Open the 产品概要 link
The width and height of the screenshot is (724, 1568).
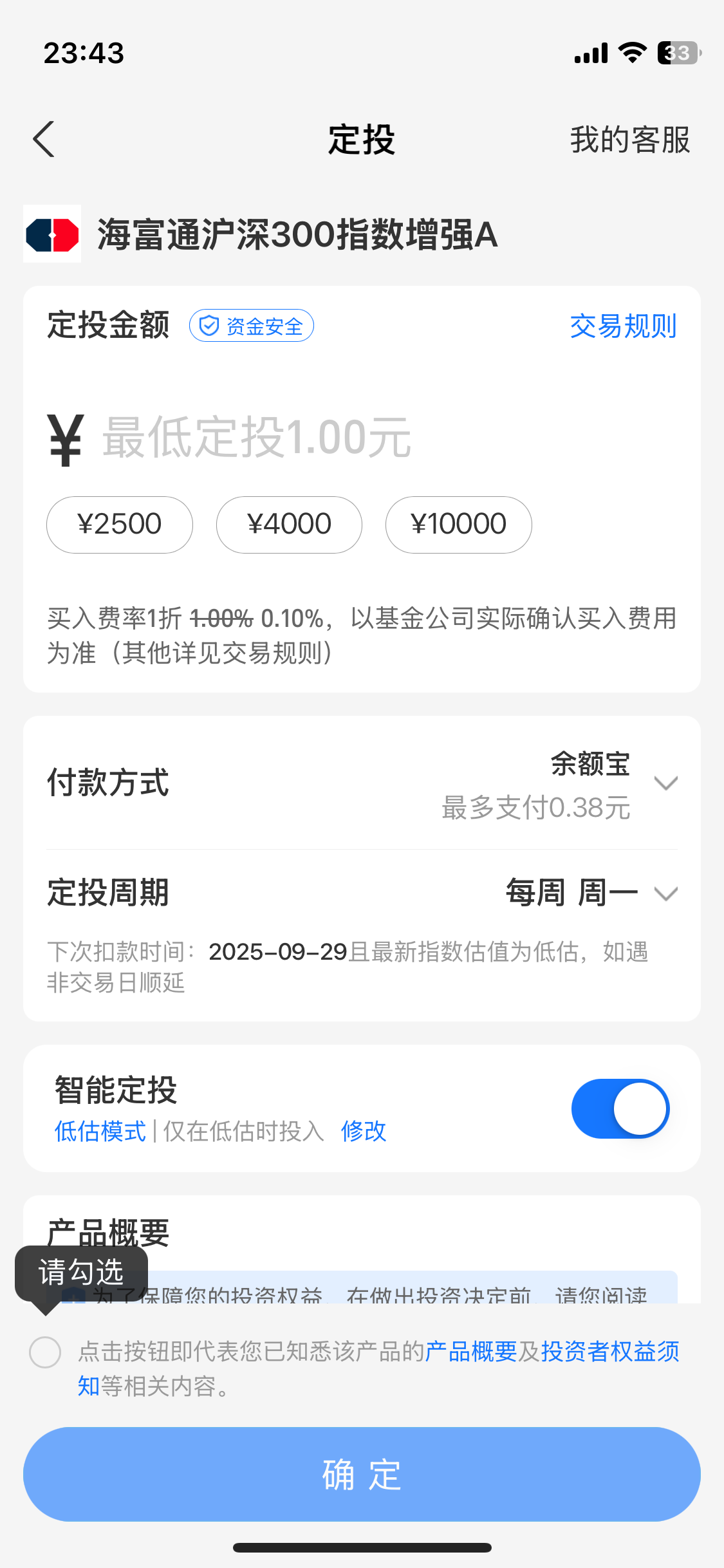471,1351
